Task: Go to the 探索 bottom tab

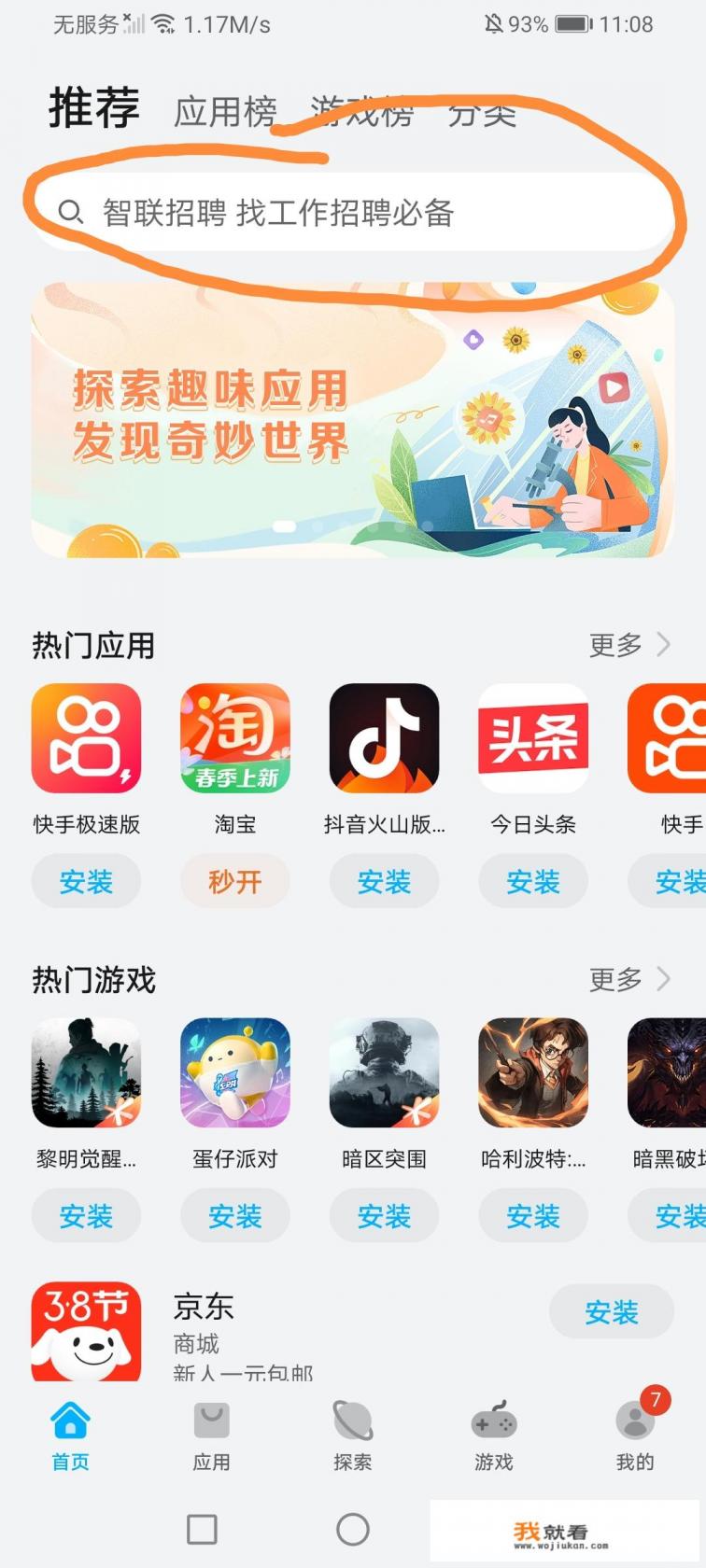Action: click(353, 1435)
